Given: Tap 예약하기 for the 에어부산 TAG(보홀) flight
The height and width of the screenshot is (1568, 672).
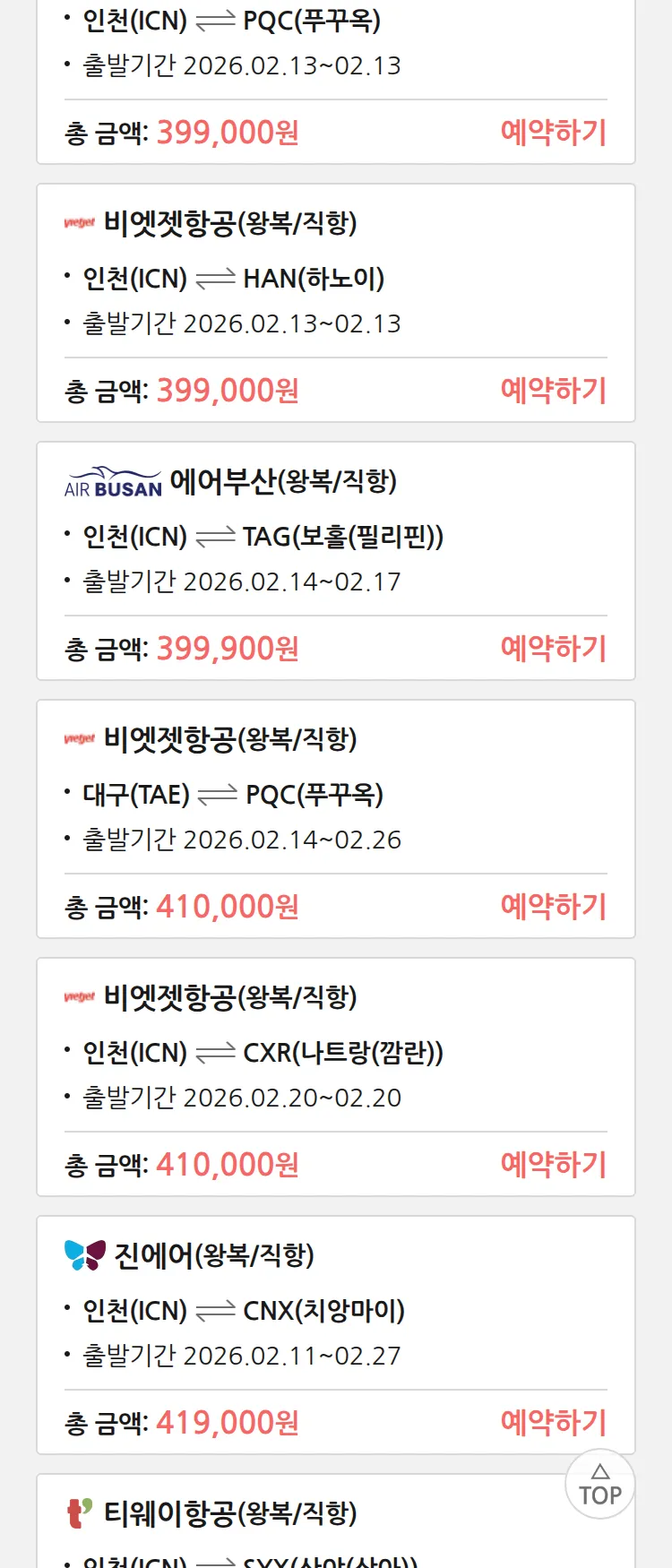Looking at the screenshot, I should 553,649.
